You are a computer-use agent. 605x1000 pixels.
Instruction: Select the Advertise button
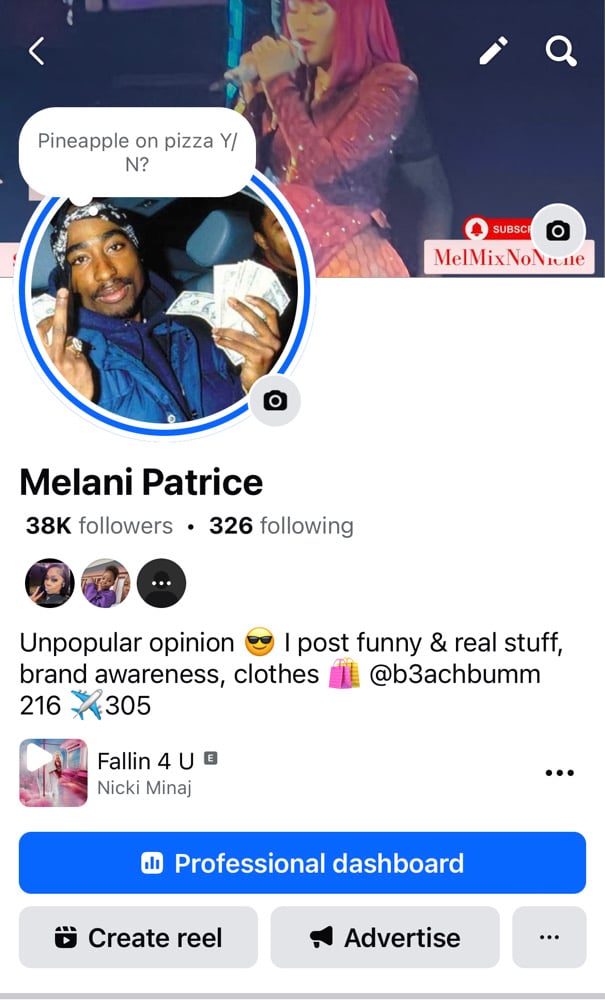point(385,937)
